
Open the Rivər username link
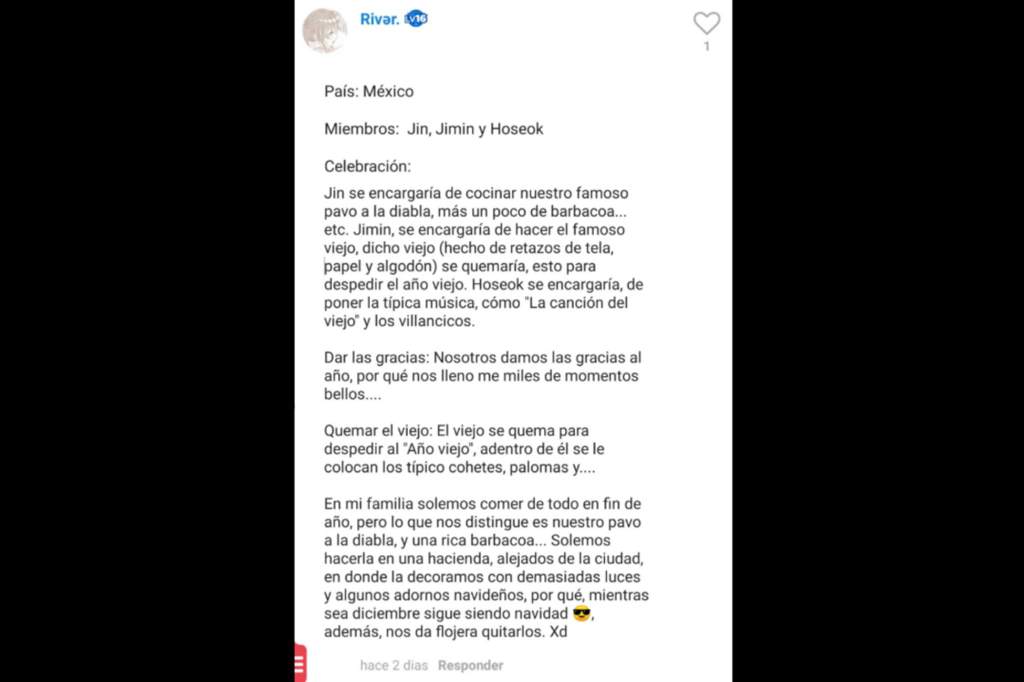(x=380, y=19)
